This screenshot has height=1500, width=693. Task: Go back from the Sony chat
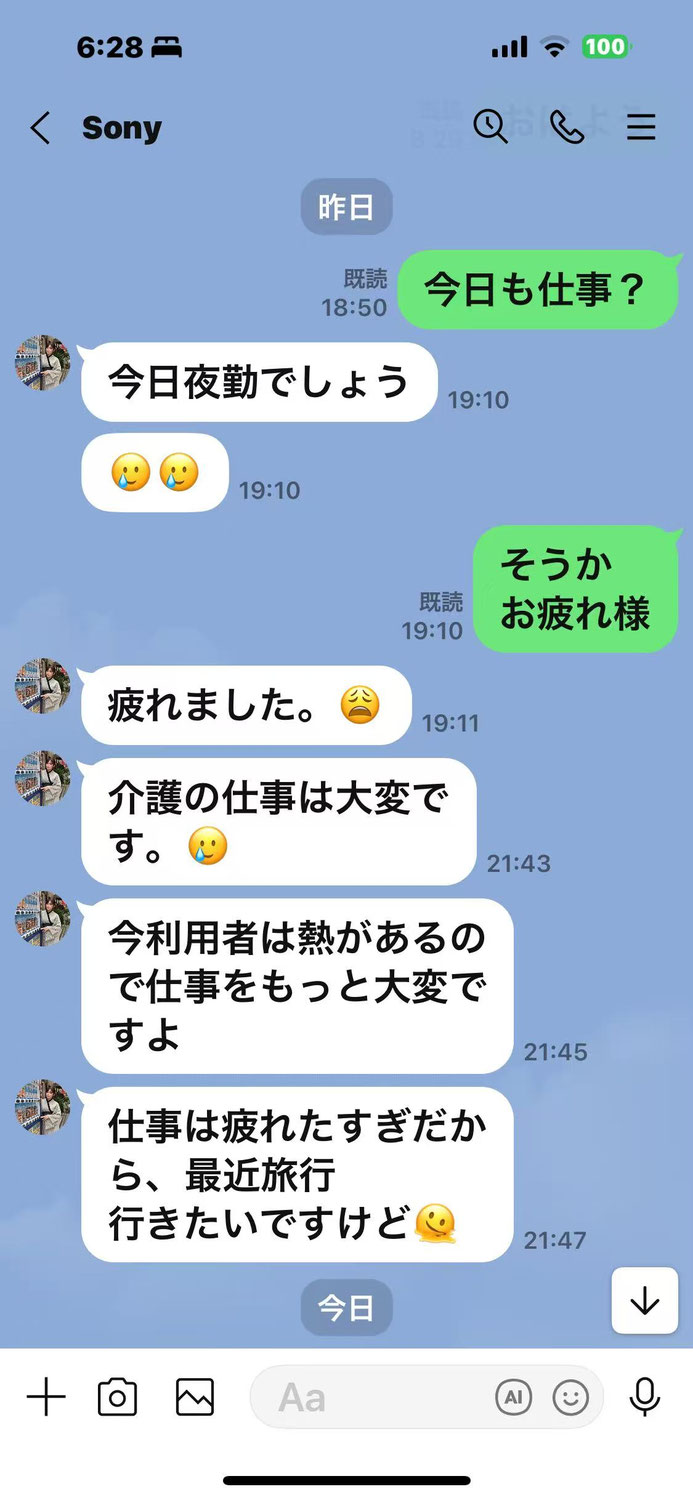click(x=40, y=128)
